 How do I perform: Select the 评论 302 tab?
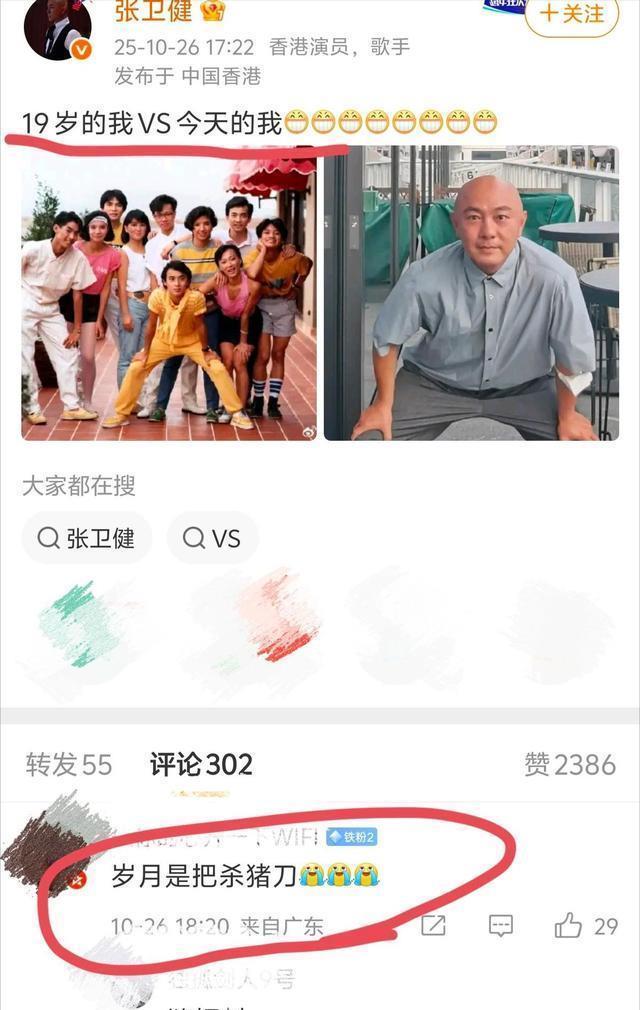point(201,764)
